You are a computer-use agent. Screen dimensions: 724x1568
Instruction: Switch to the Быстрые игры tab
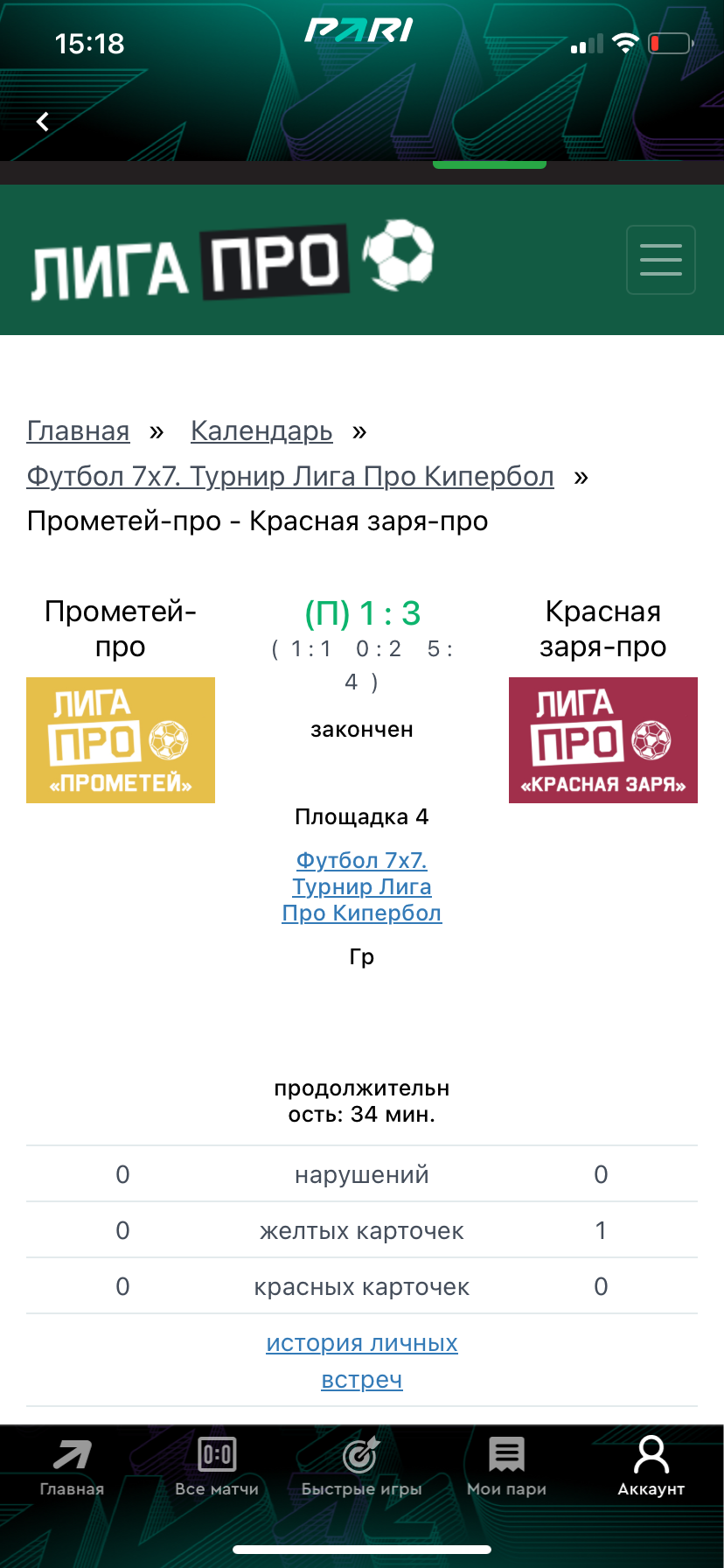pos(361,1466)
